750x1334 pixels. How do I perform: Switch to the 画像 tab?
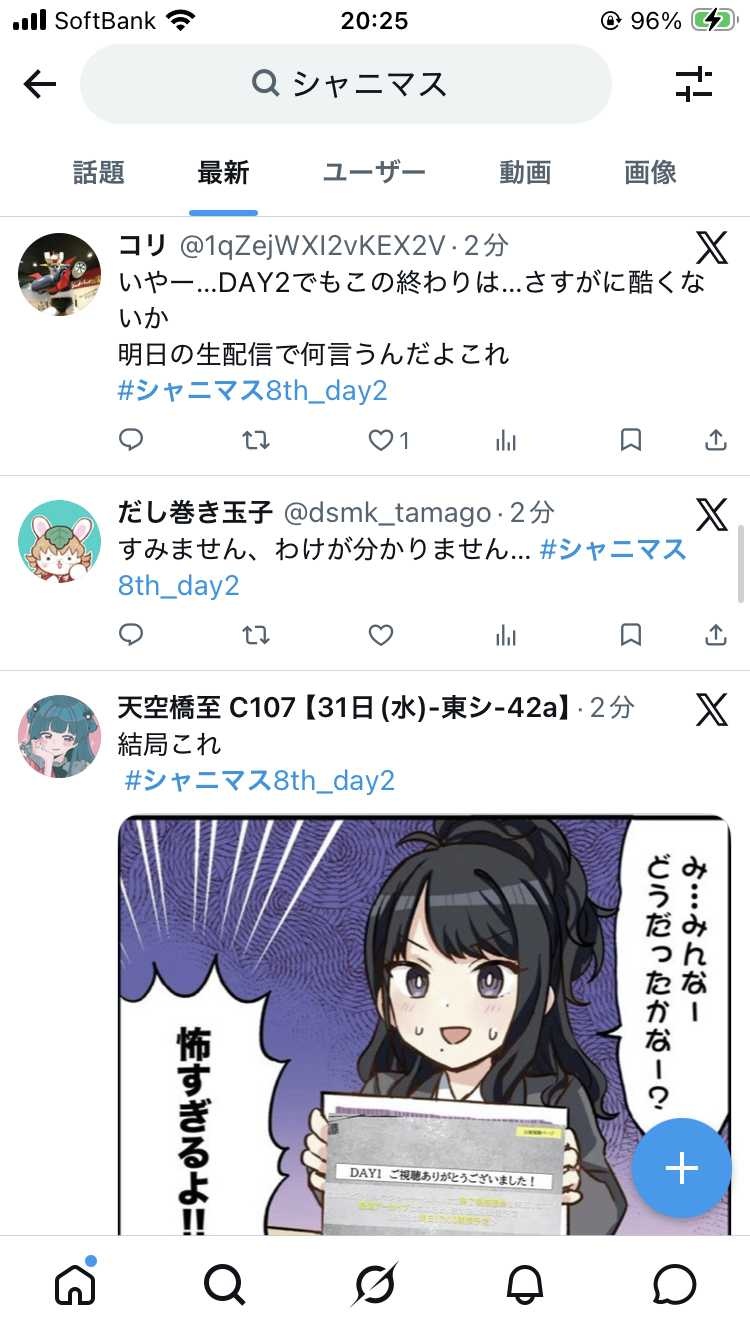tap(650, 173)
